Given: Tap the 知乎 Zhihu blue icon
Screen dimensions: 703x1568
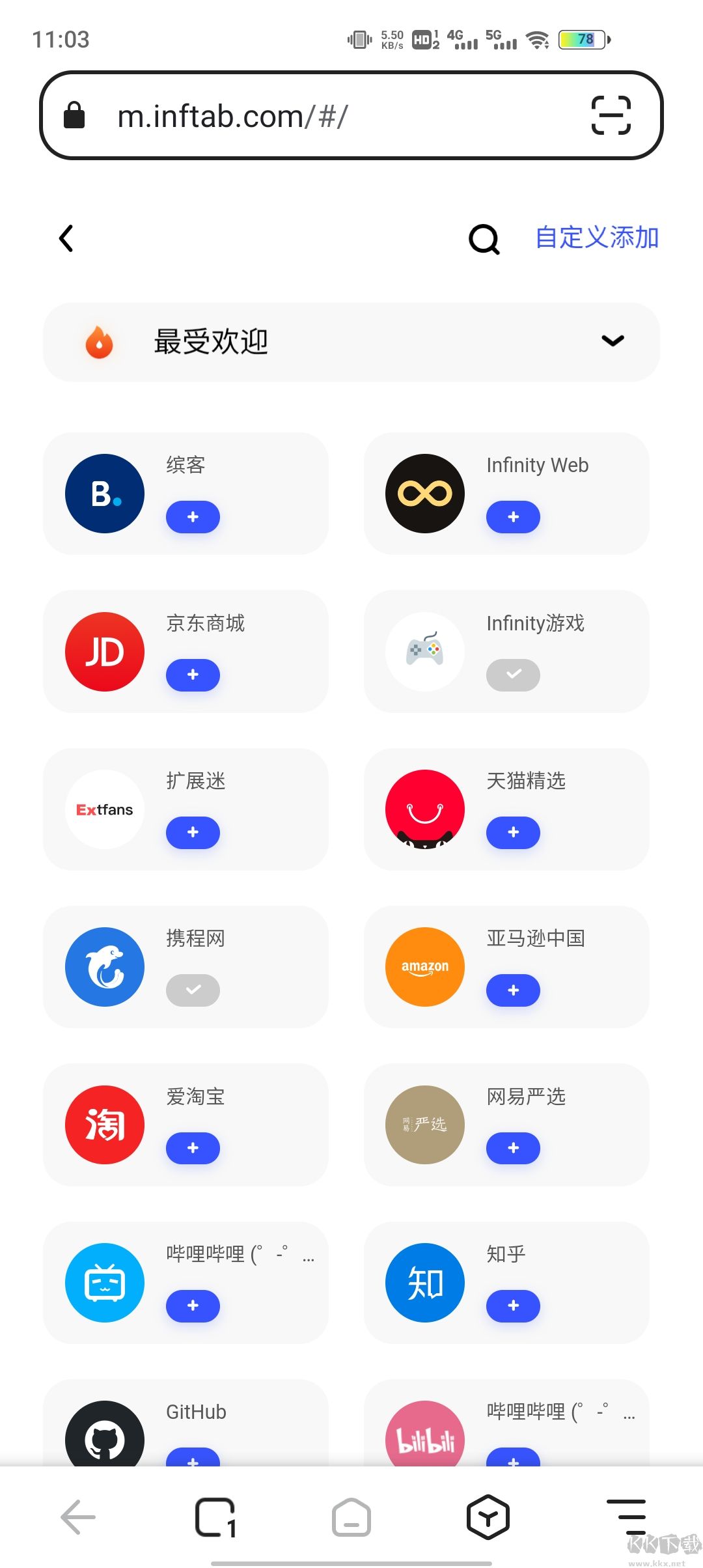Looking at the screenshot, I should pos(424,1283).
